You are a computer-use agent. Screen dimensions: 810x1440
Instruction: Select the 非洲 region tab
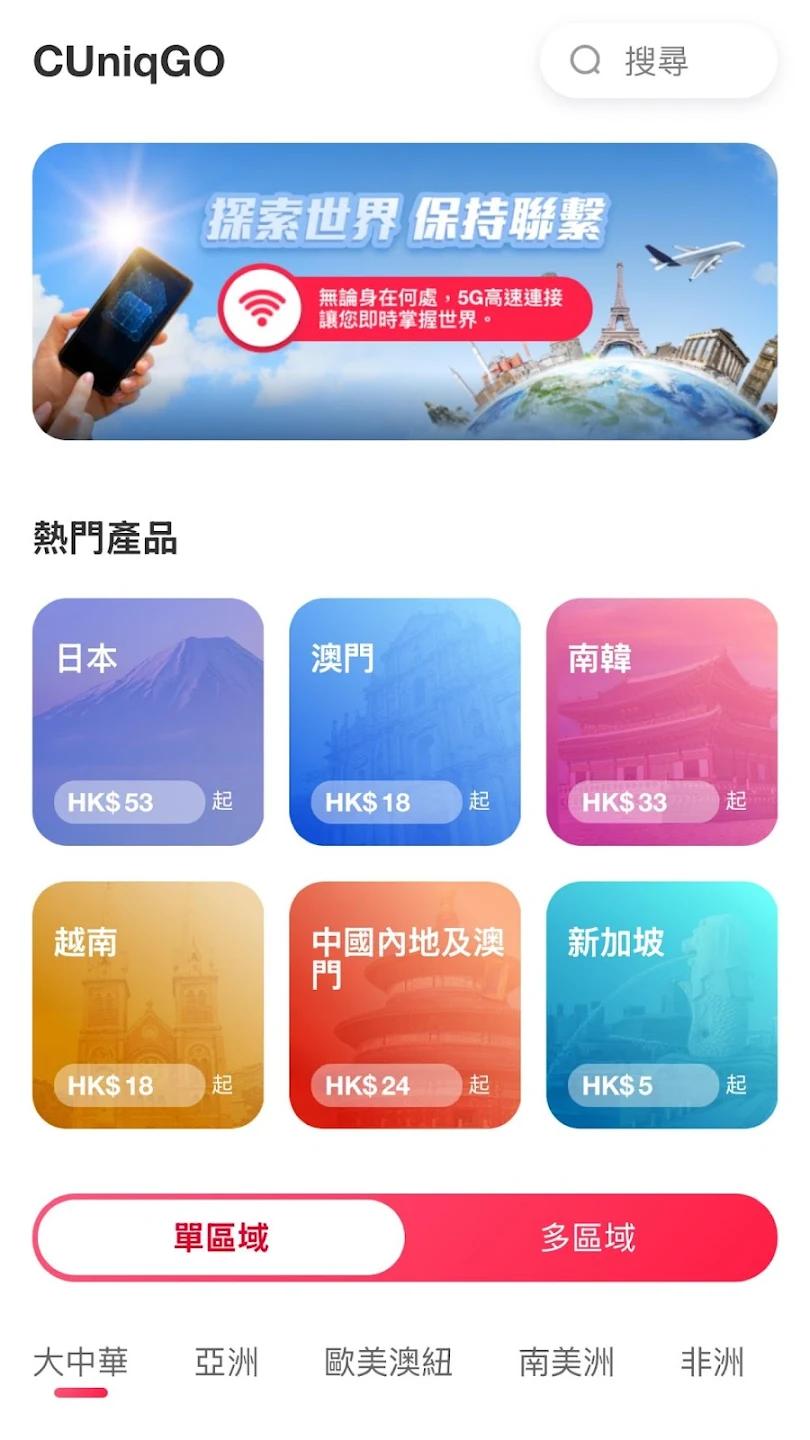point(711,1359)
